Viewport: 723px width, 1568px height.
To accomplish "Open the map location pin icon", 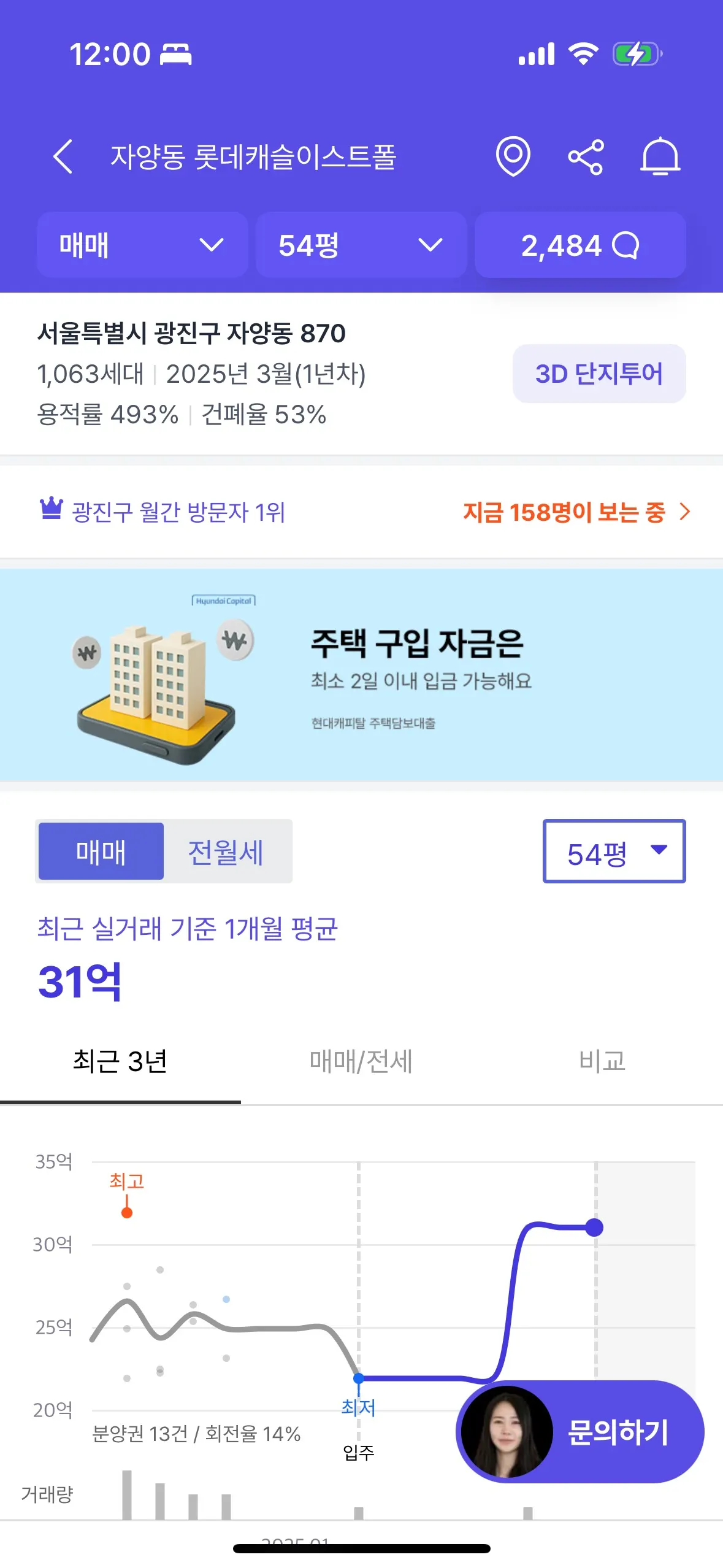I will tap(513, 156).
